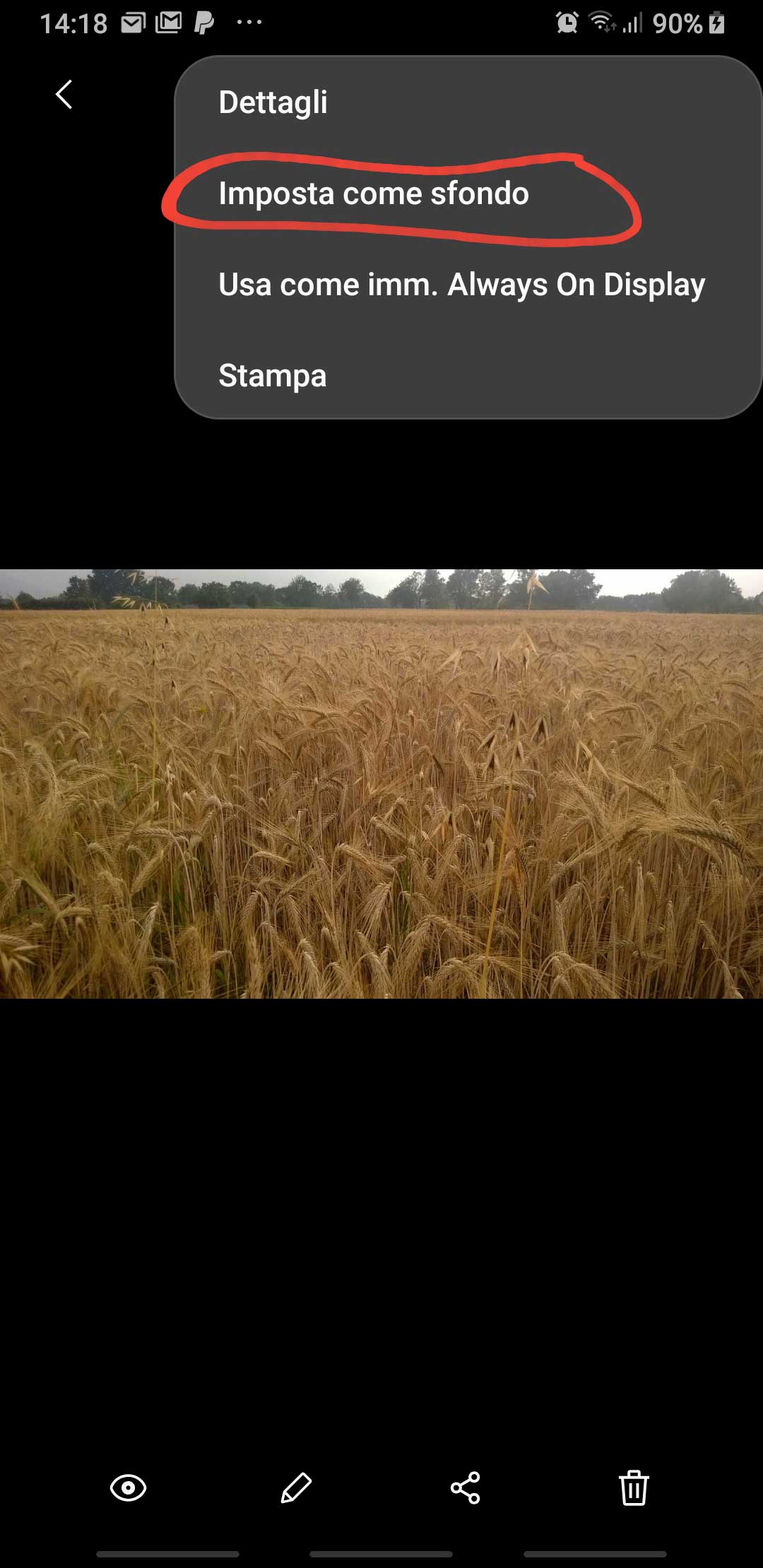Delete the photo with the trash icon

pyautogui.click(x=634, y=1488)
